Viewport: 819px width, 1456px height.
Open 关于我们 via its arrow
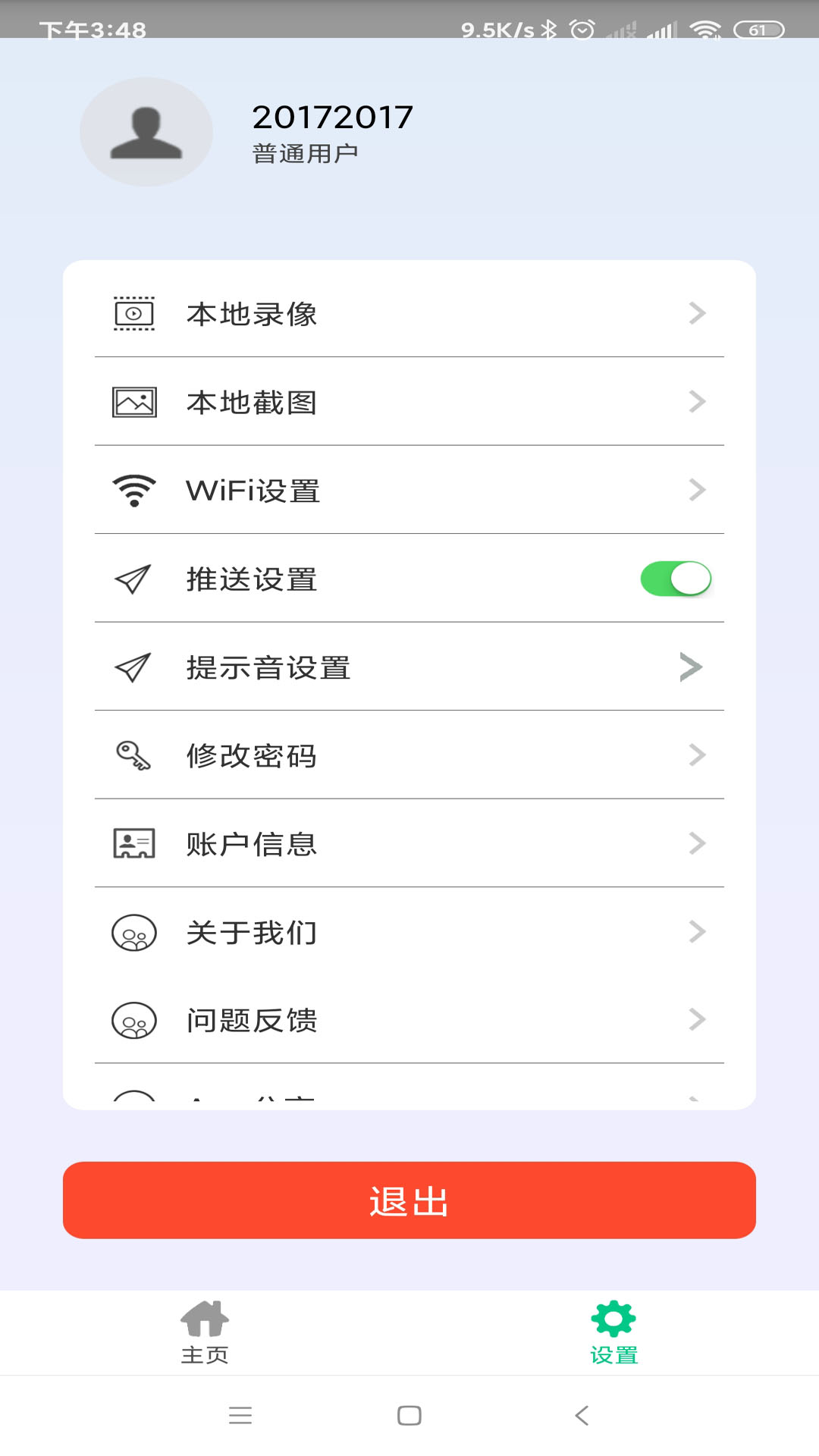click(x=696, y=932)
